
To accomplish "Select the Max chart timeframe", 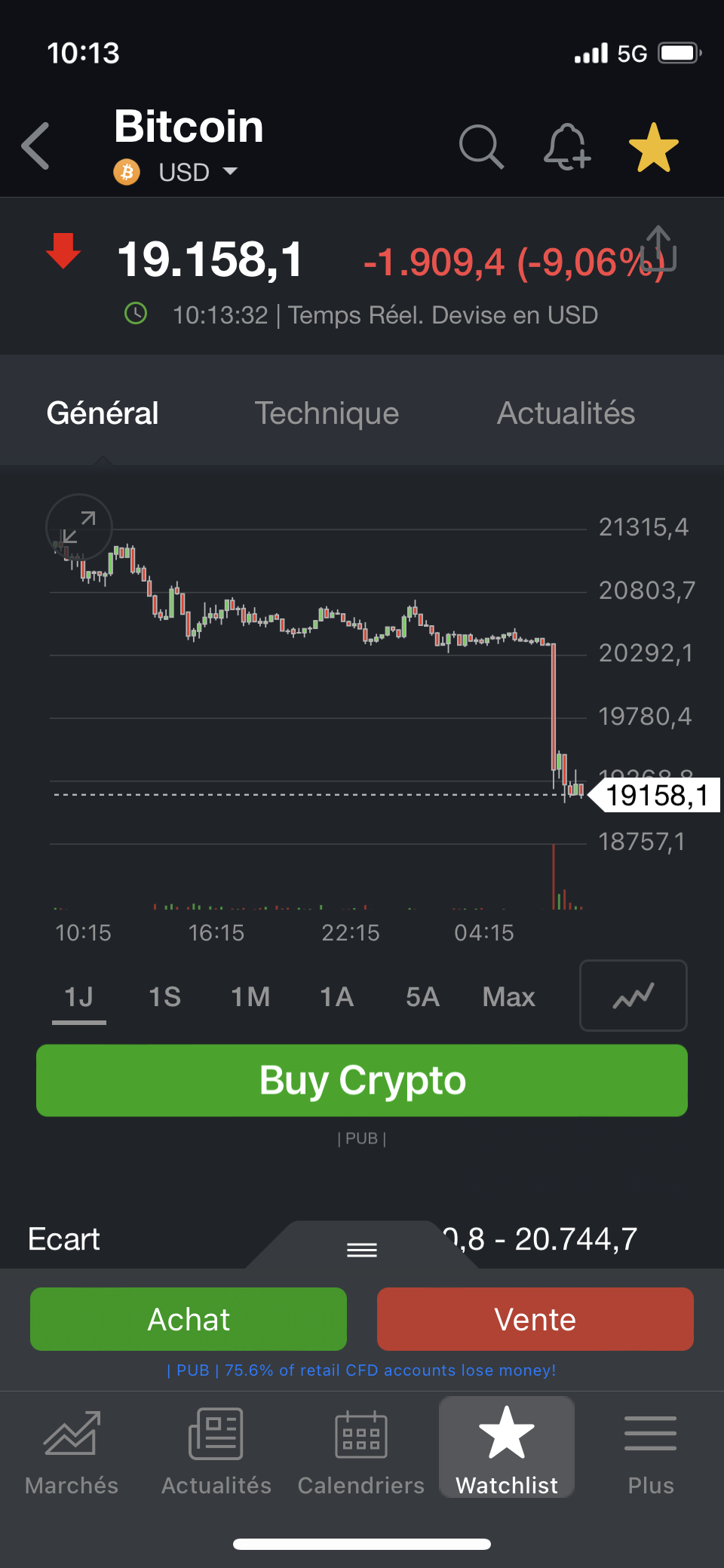I will point(508,997).
